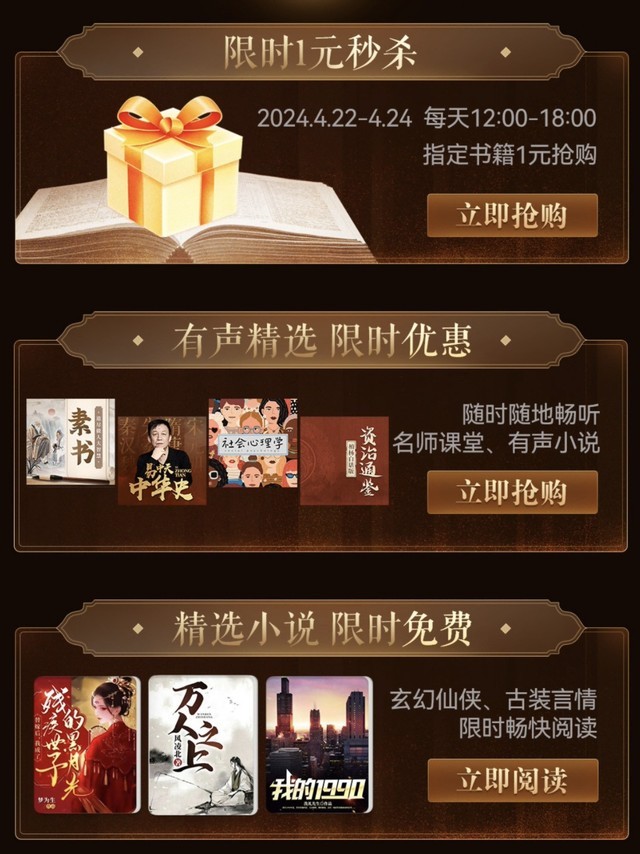Open the novel 万人之上

pyautogui.click(x=203, y=746)
